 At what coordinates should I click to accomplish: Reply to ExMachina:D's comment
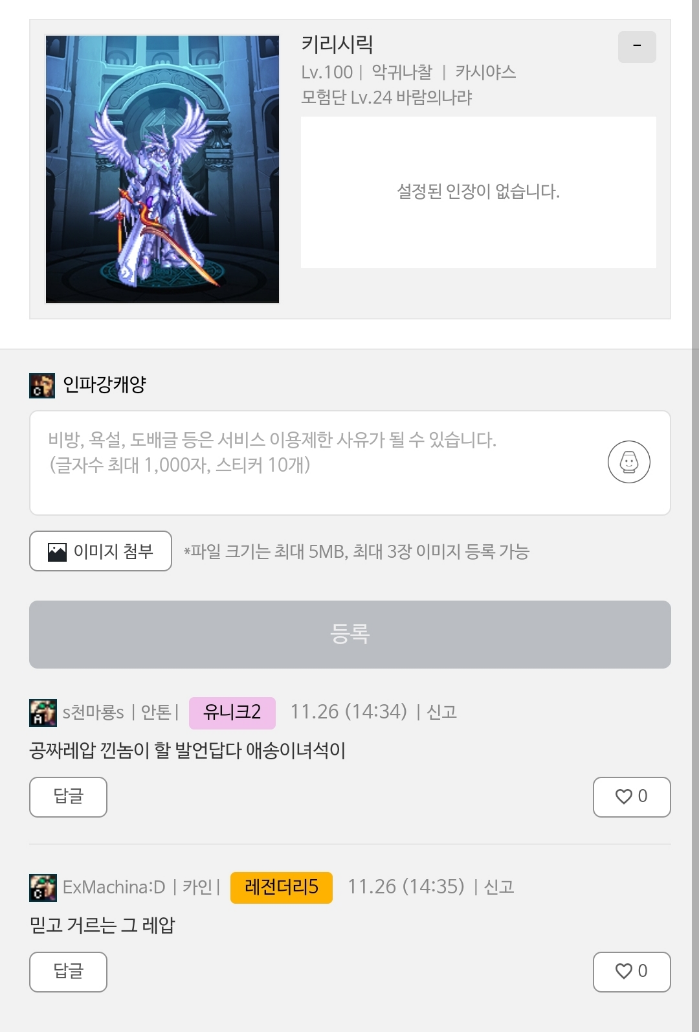click(68, 971)
